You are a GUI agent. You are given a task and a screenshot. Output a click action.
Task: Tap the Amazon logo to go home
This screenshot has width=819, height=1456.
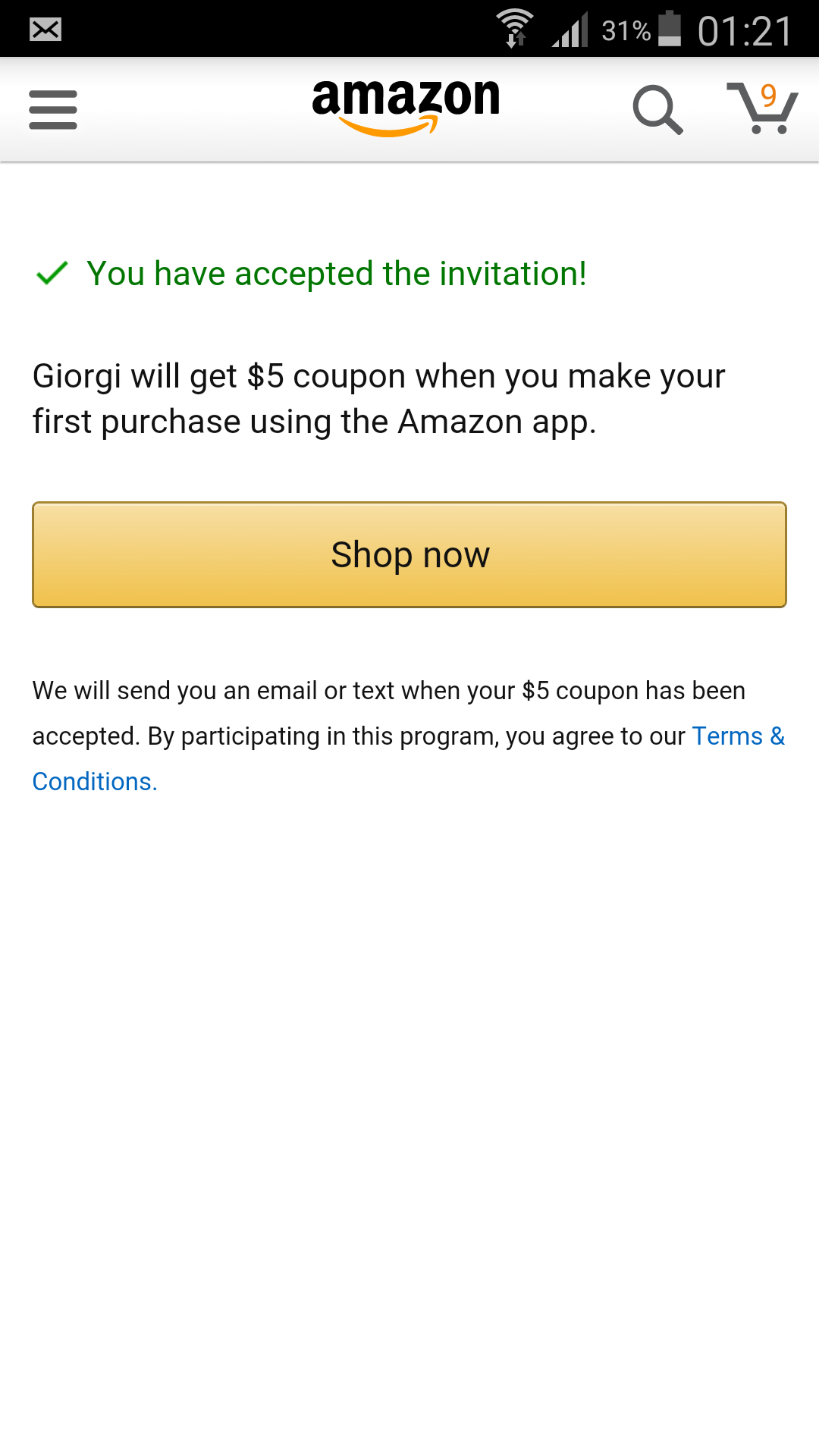[406, 108]
